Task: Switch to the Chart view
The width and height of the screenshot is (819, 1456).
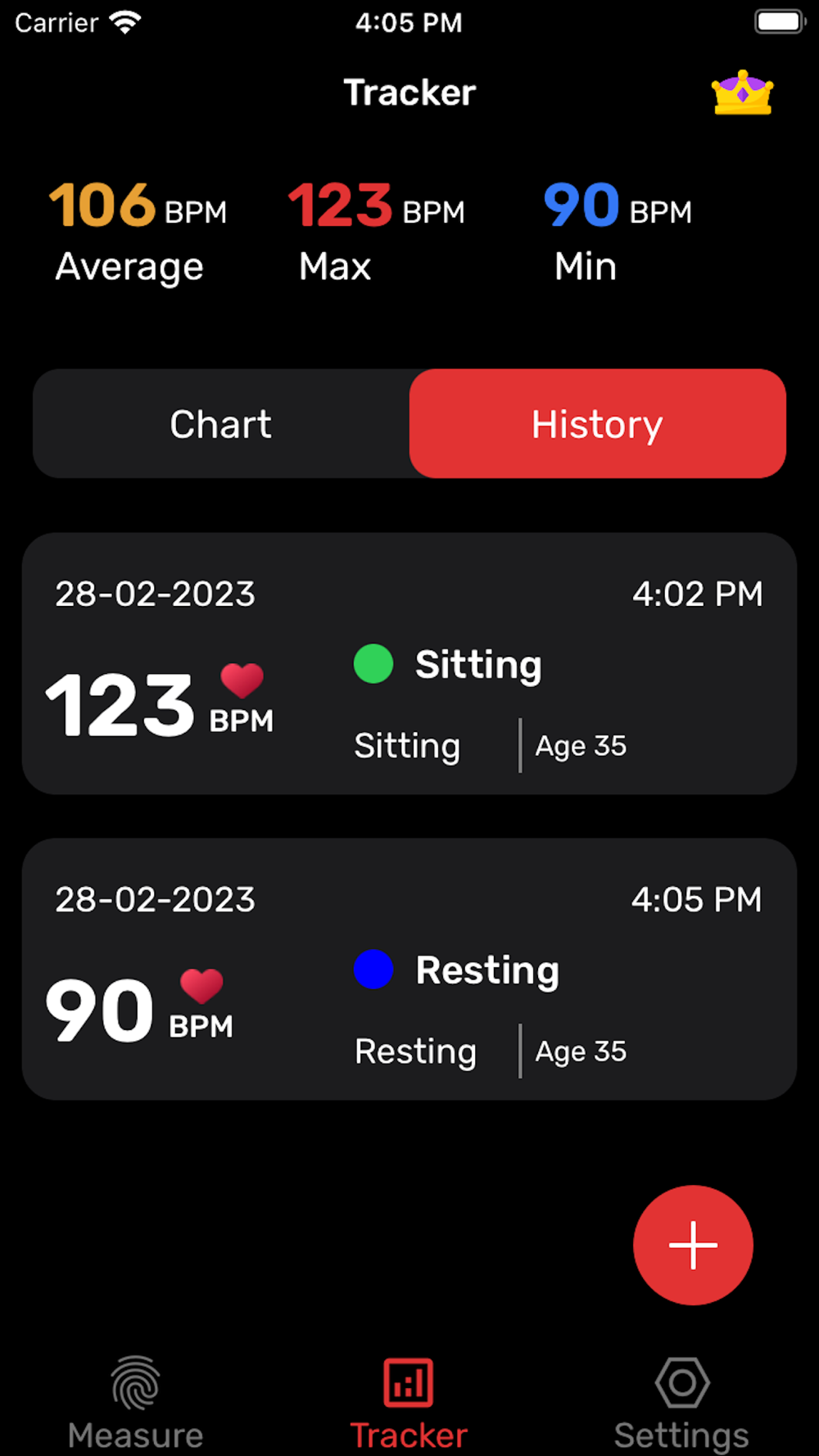Action: point(221,423)
